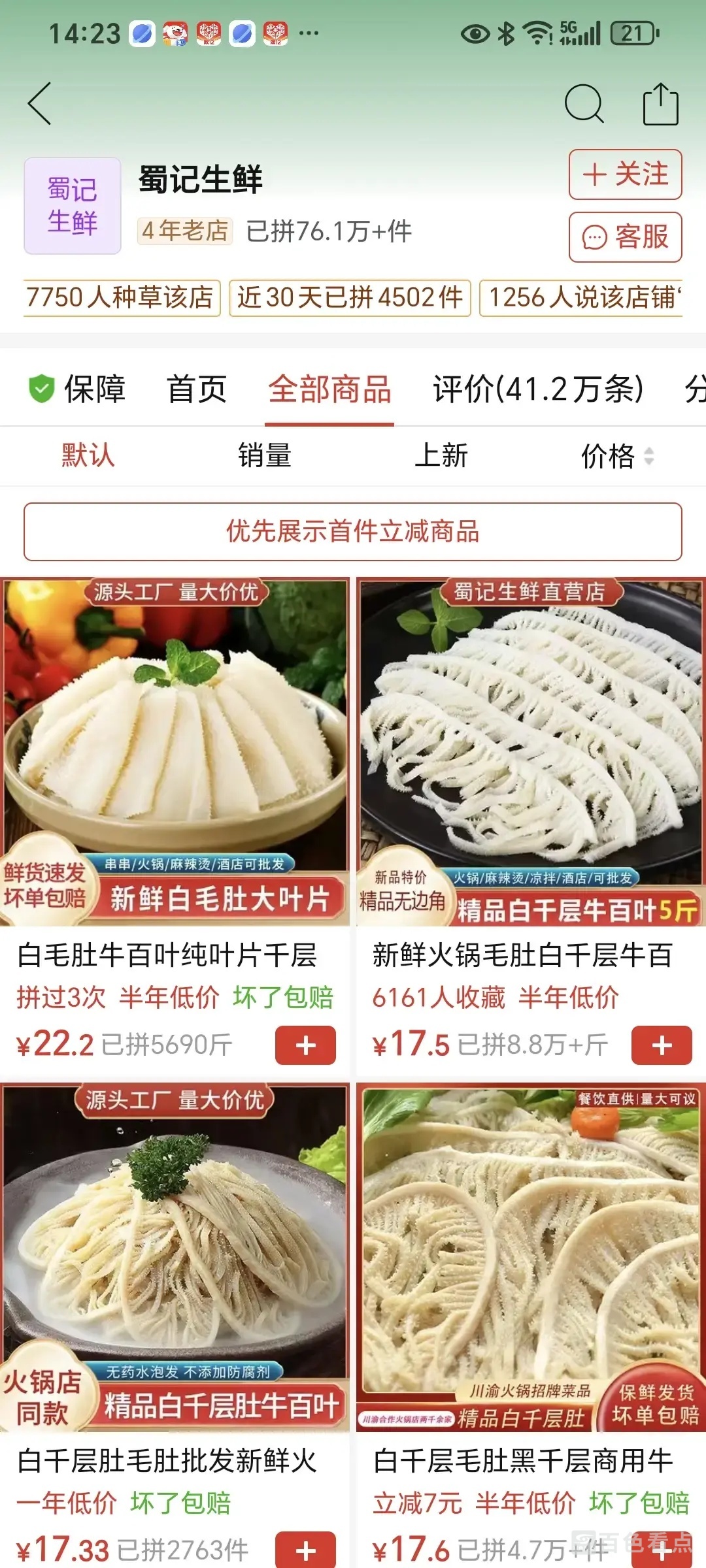706x1568 pixels.
Task: Follow the store with 关注 button
Action: (625, 174)
